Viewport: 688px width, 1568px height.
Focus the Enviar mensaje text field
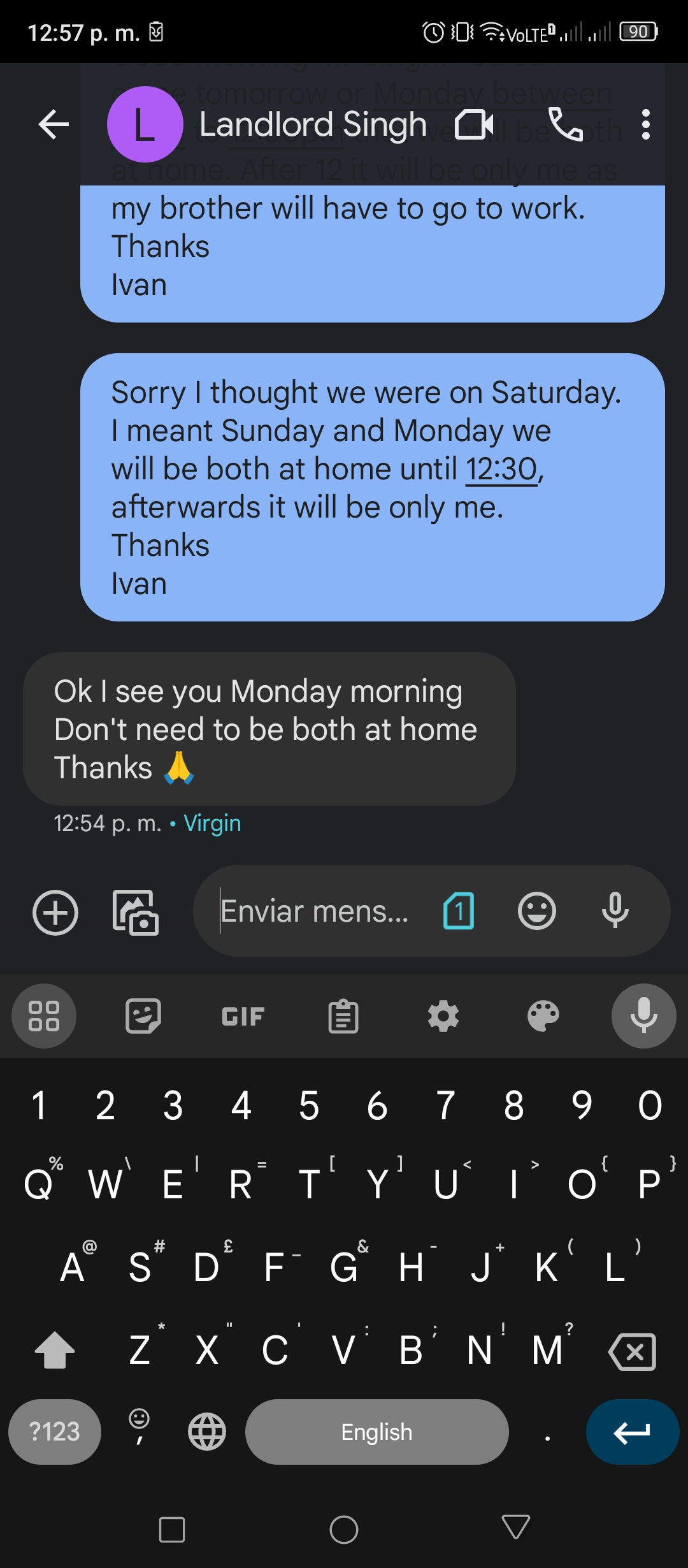315,911
